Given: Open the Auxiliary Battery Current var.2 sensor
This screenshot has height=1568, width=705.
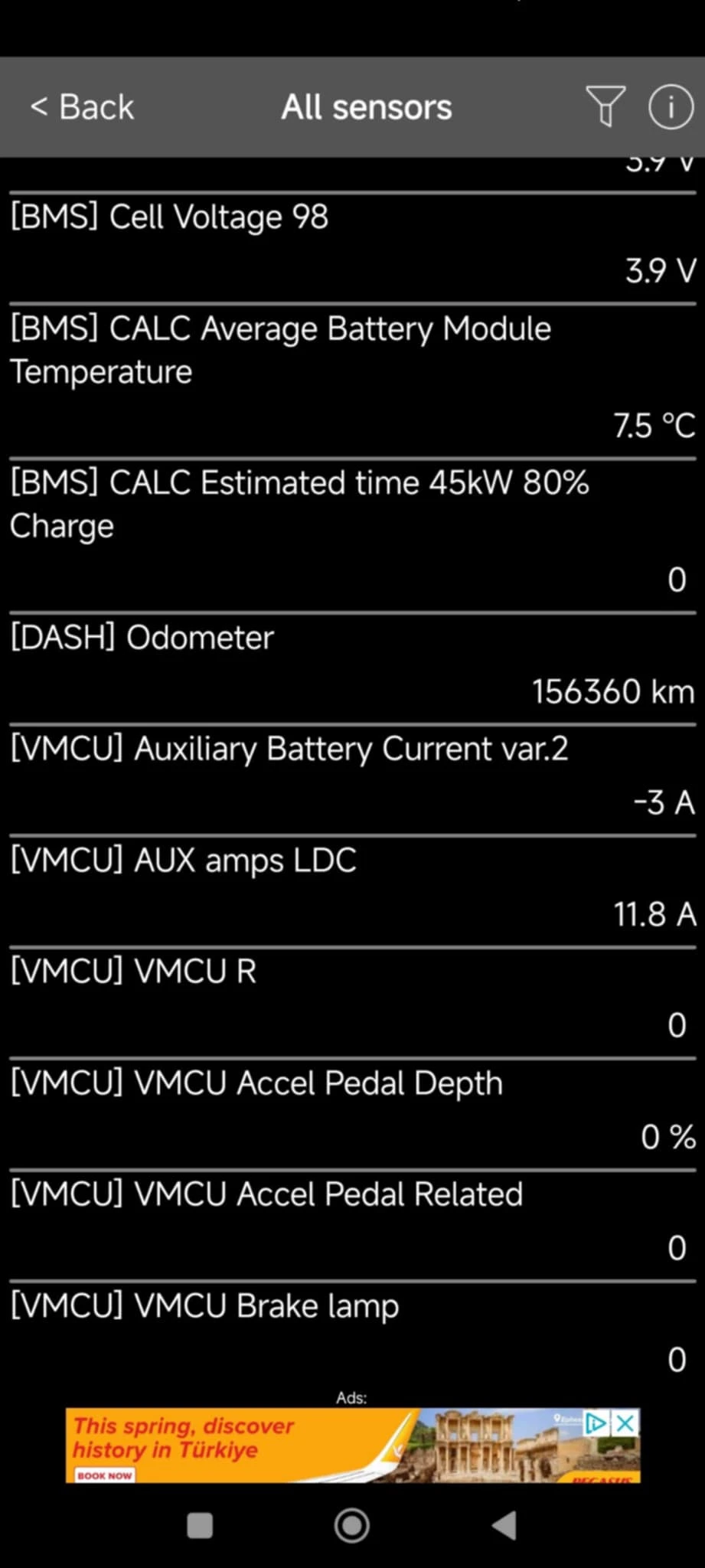Looking at the screenshot, I should 352,776.
